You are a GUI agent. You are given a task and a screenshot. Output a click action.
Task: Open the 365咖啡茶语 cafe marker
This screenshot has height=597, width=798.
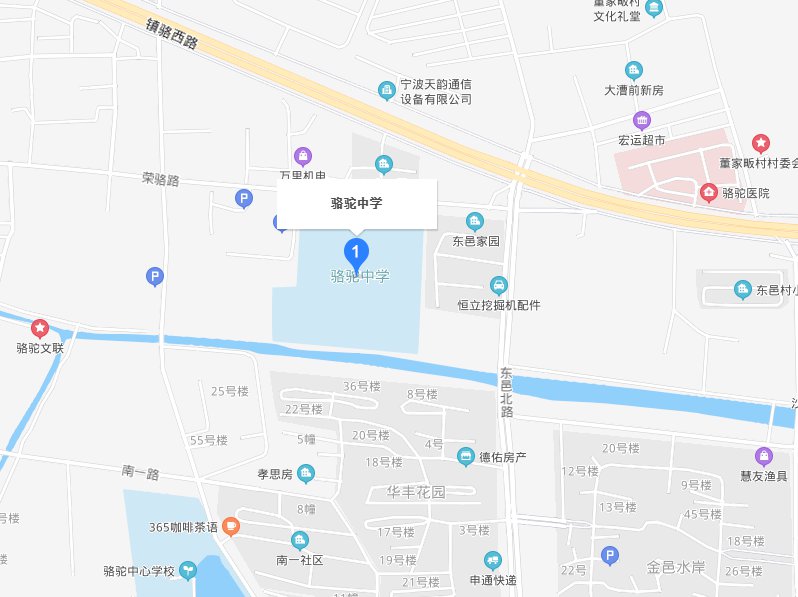point(231,525)
